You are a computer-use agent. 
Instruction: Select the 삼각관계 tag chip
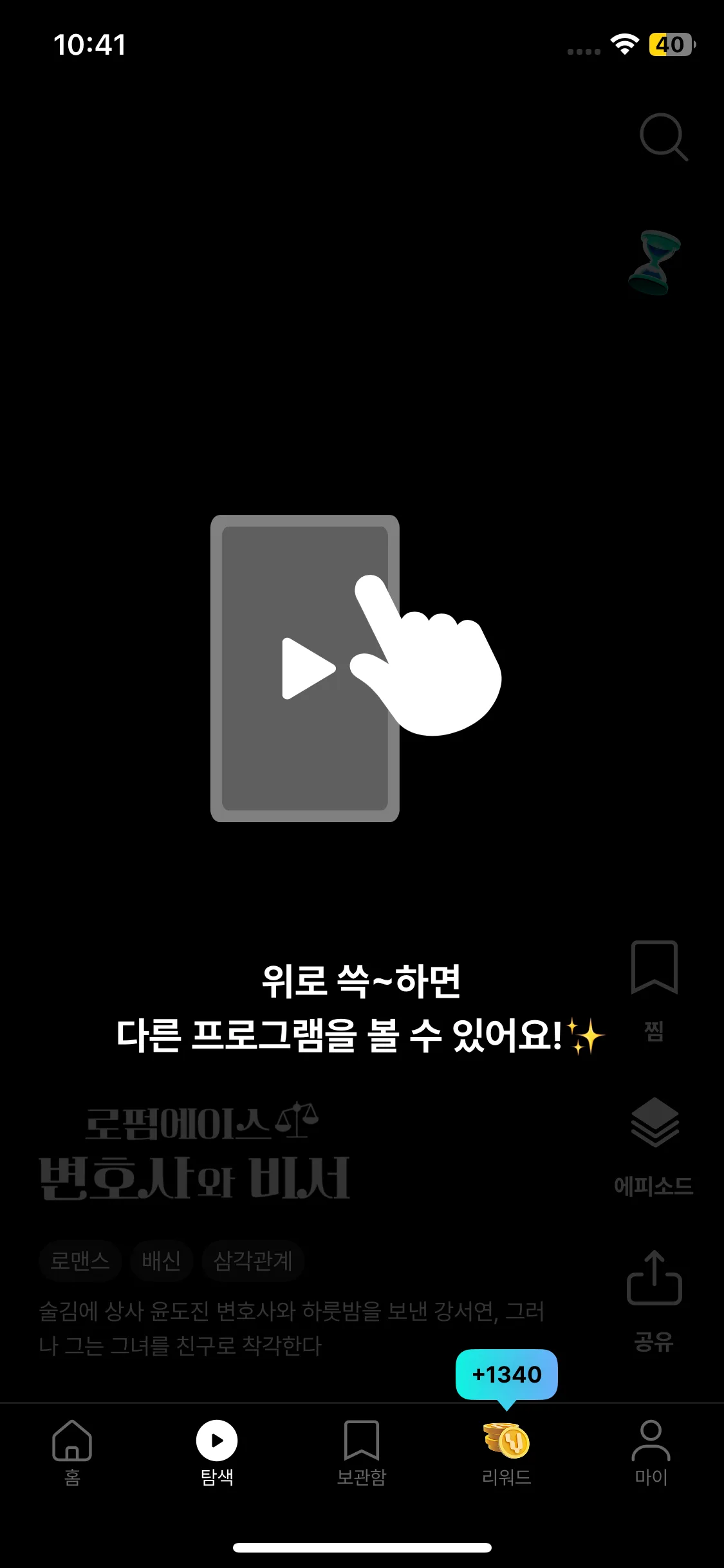(253, 1260)
